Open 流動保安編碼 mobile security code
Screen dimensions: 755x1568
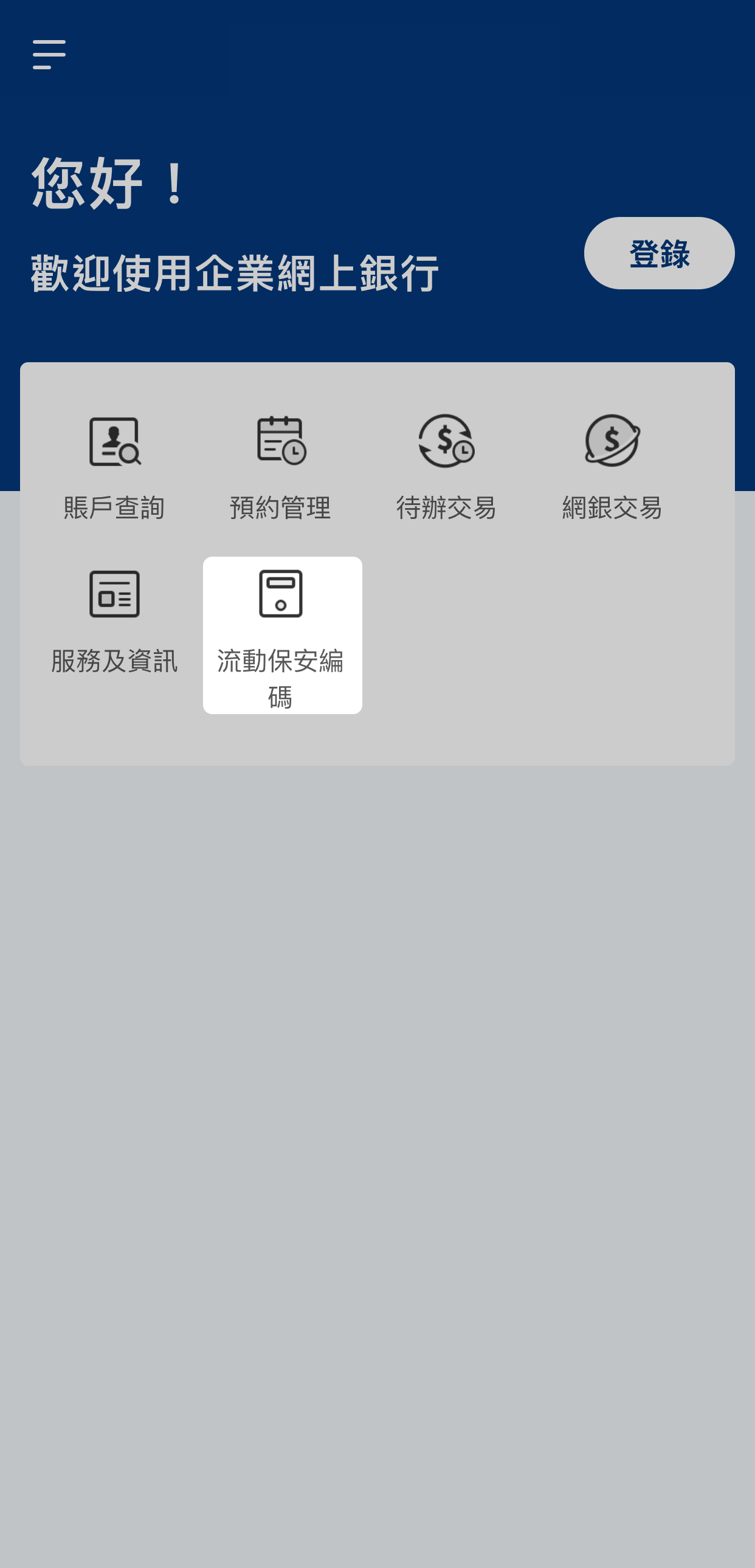click(282, 635)
